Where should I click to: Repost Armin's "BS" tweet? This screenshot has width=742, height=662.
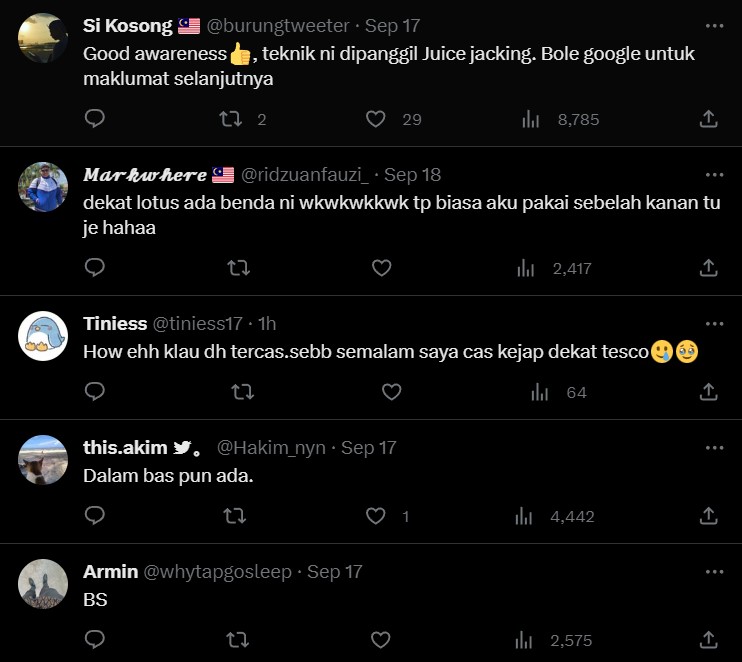(239, 639)
